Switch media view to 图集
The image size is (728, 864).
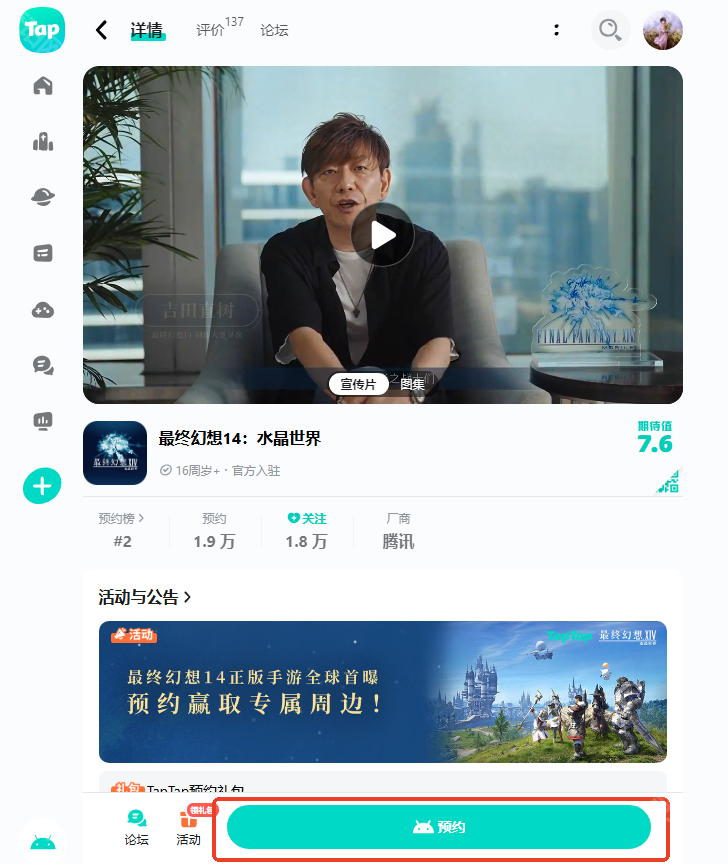(412, 384)
